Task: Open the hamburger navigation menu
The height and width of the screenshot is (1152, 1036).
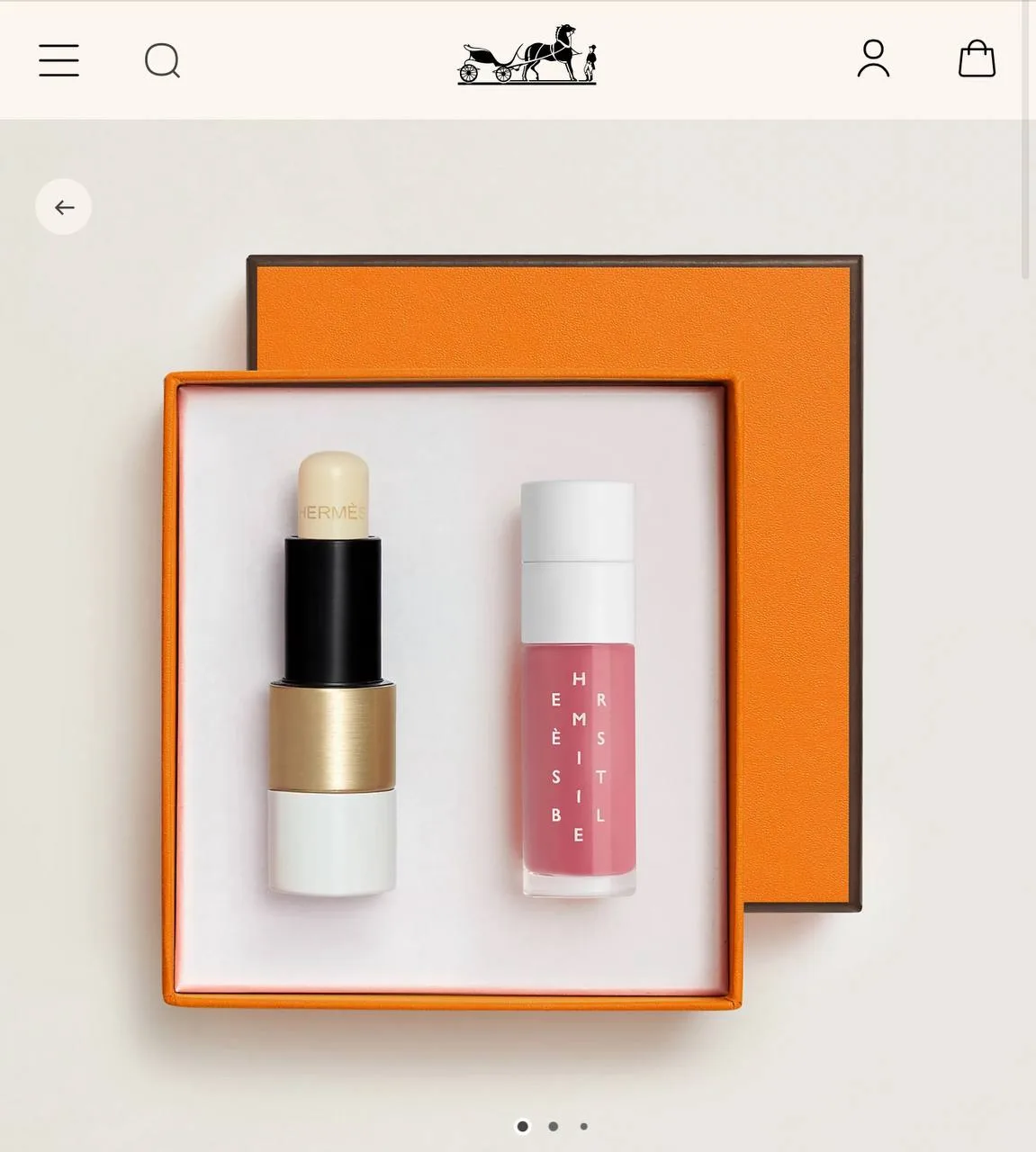Action: 59,60
